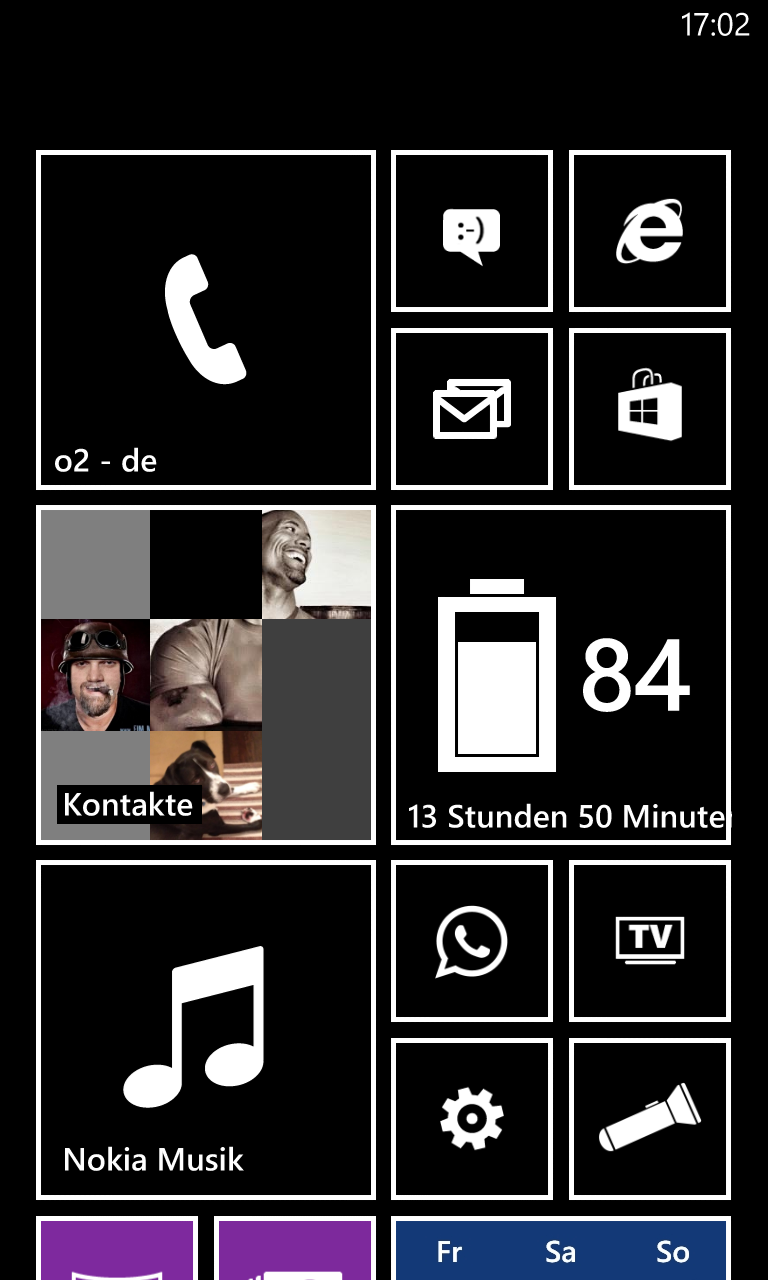Launch Internet Explorer

pyautogui.click(x=650, y=231)
